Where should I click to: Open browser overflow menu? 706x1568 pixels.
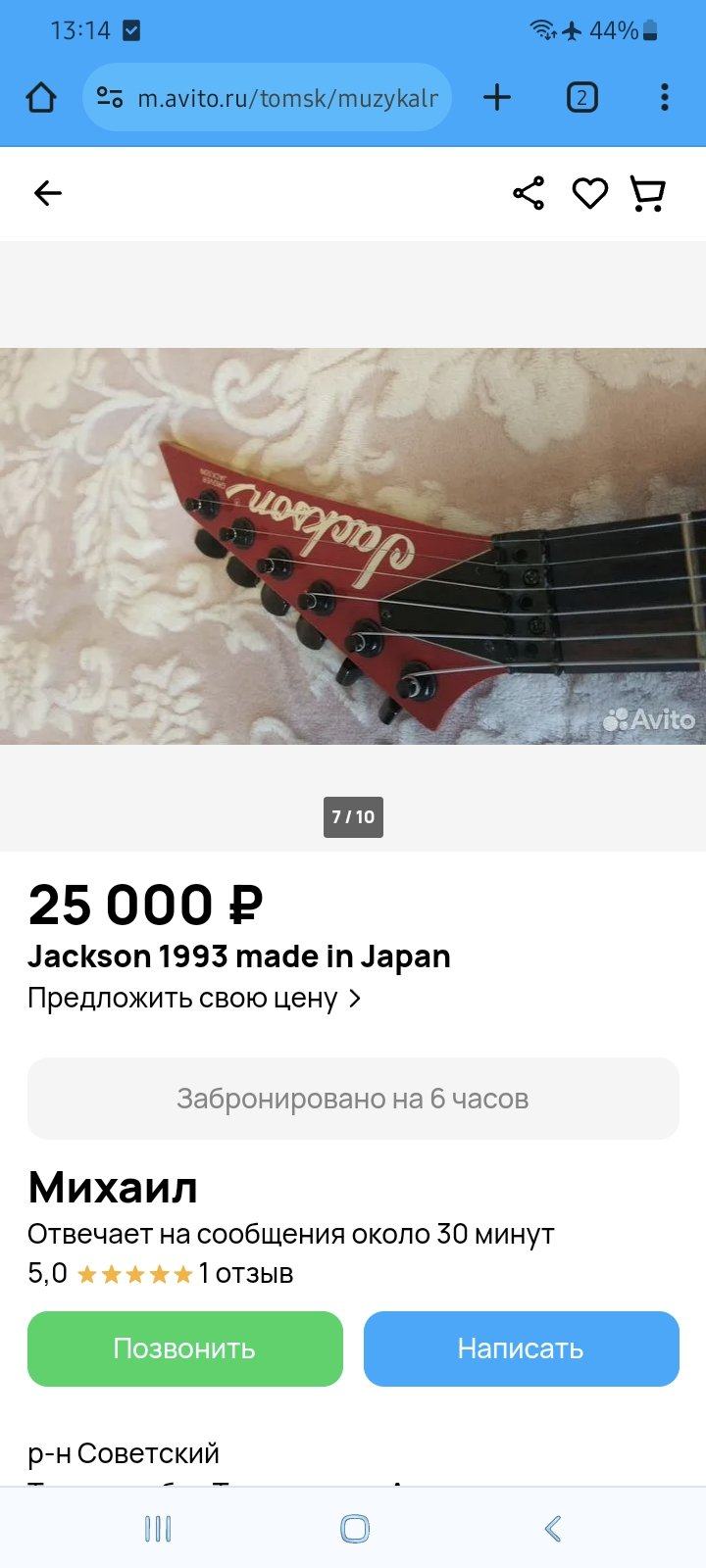[664, 97]
